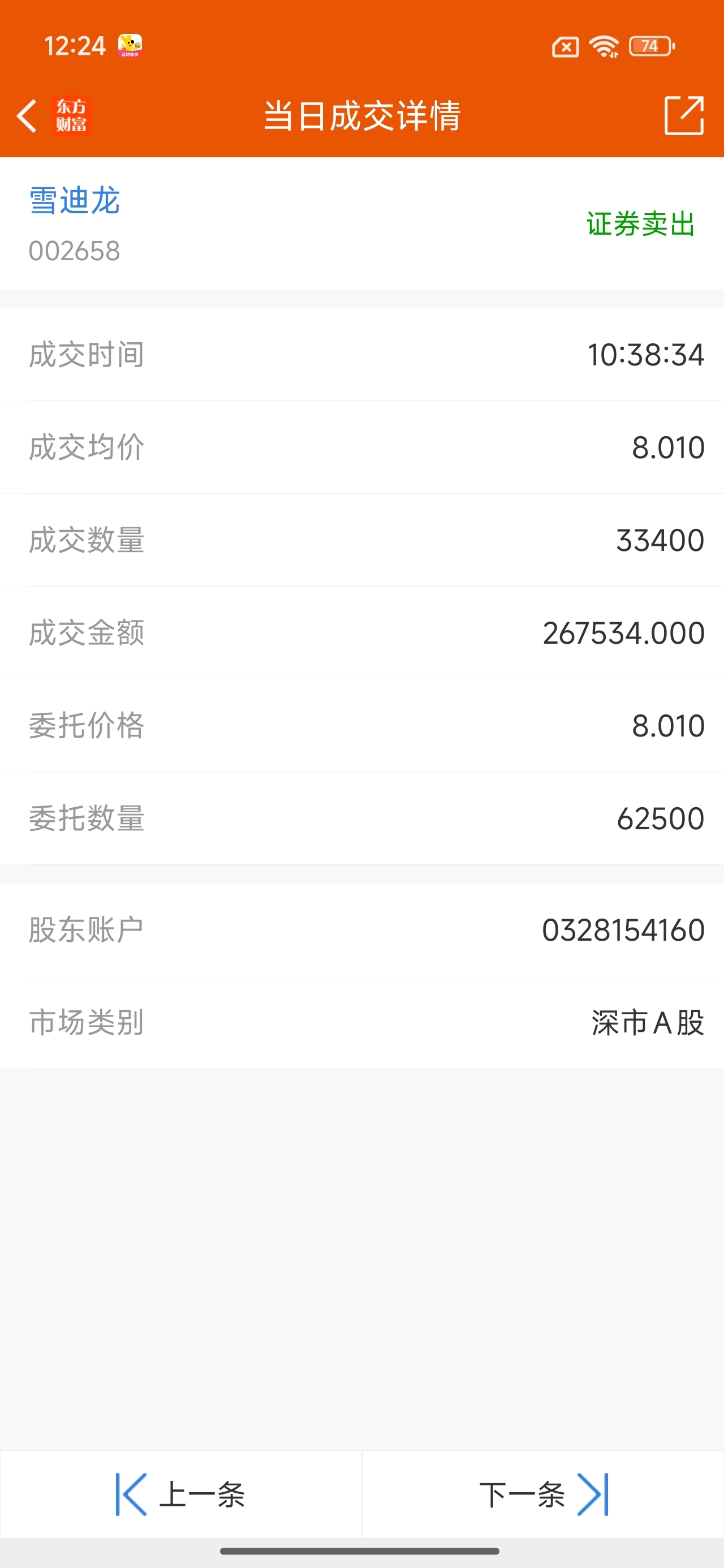Open the stock 雪迪龙 002658
Image resolution: width=724 pixels, height=1568 pixels.
[x=74, y=224]
